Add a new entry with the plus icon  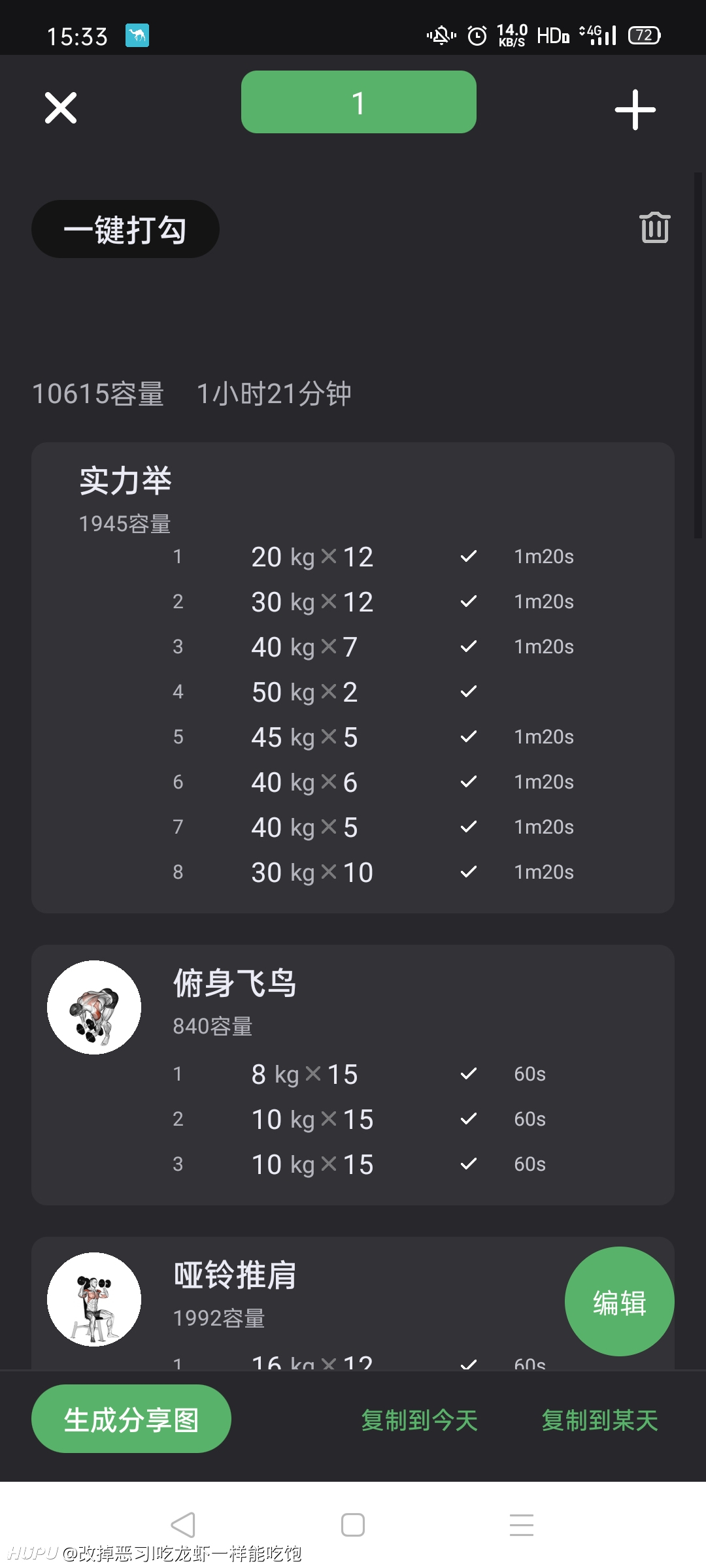[x=635, y=109]
